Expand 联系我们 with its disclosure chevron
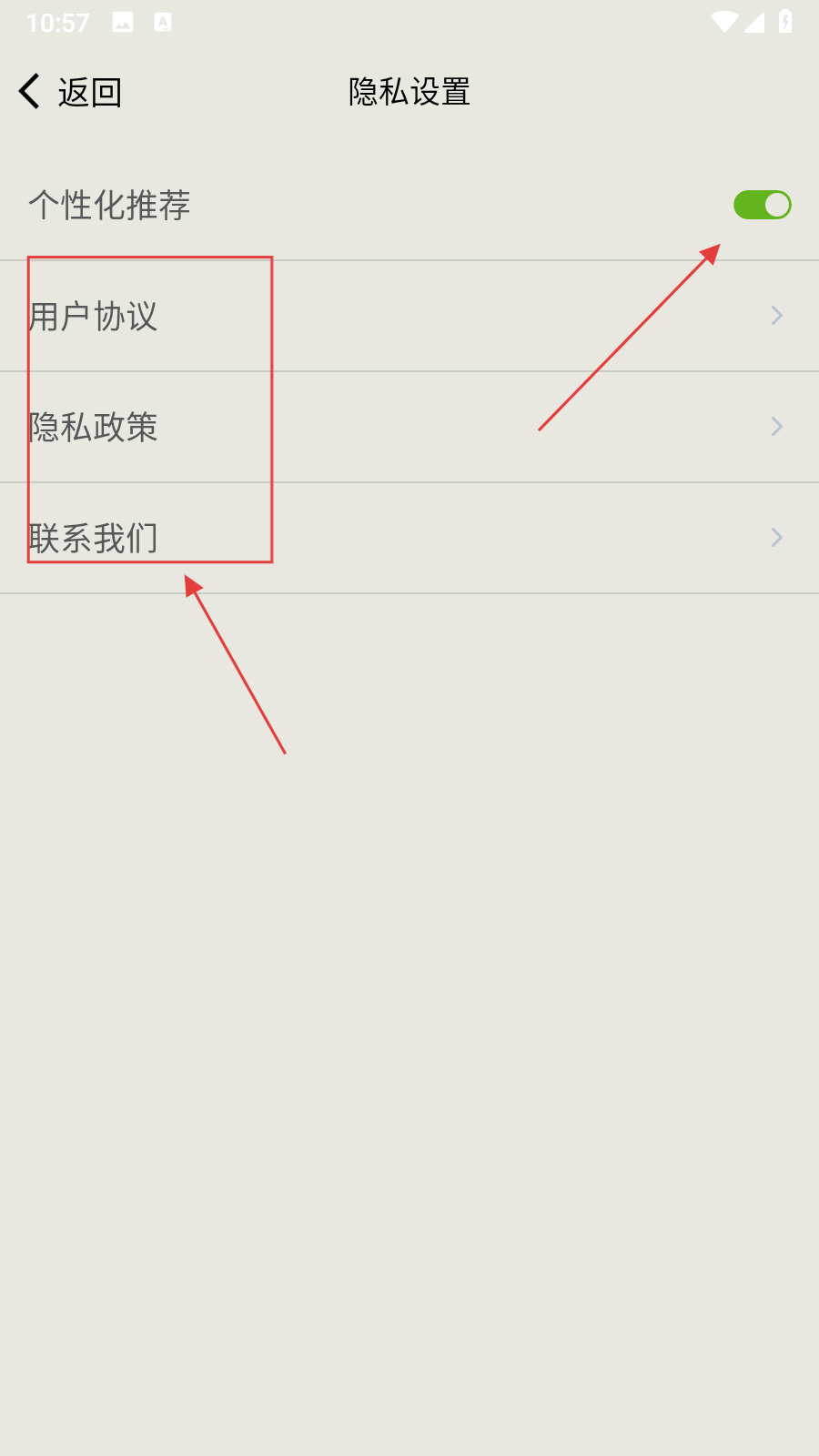 click(775, 537)
